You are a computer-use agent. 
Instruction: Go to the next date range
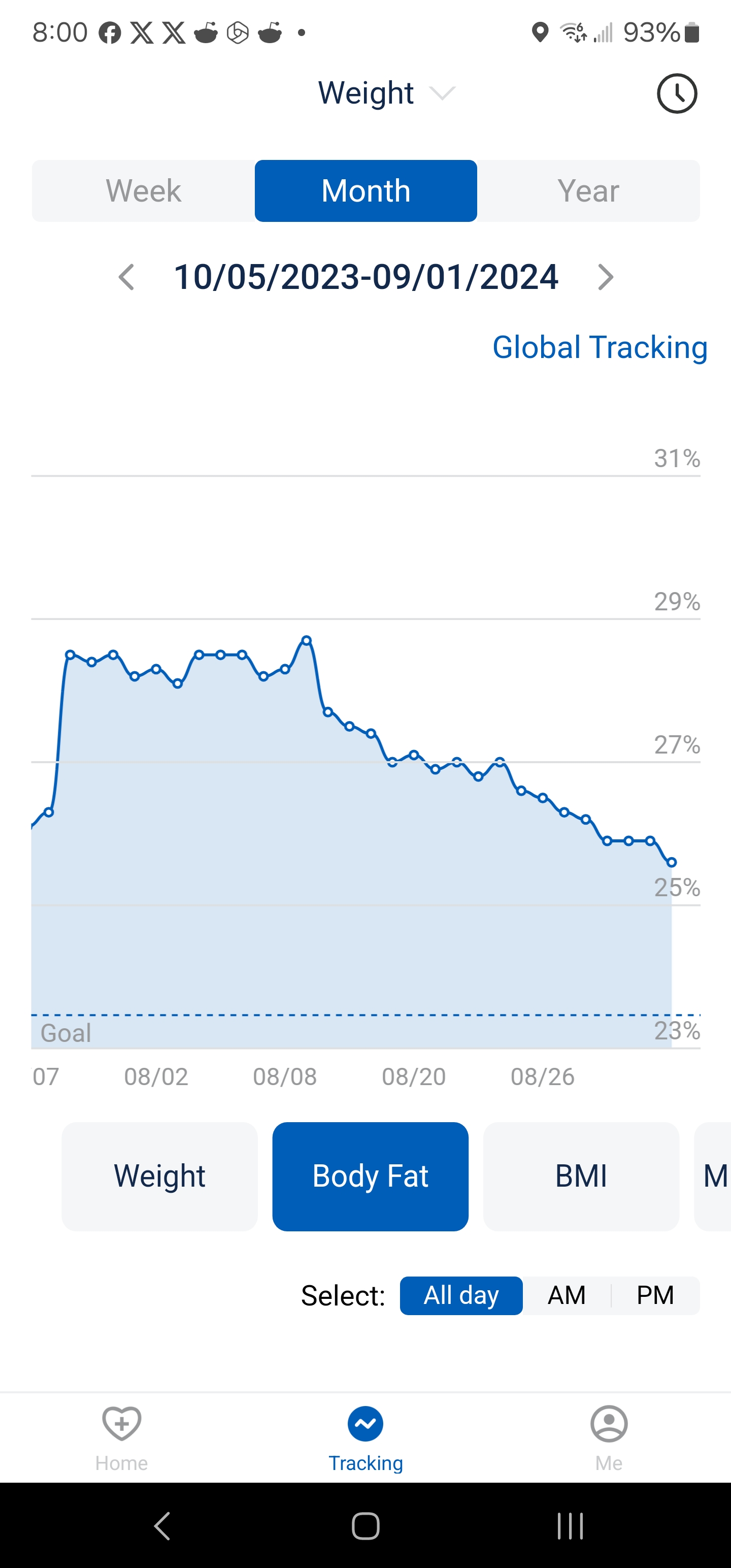605,278
